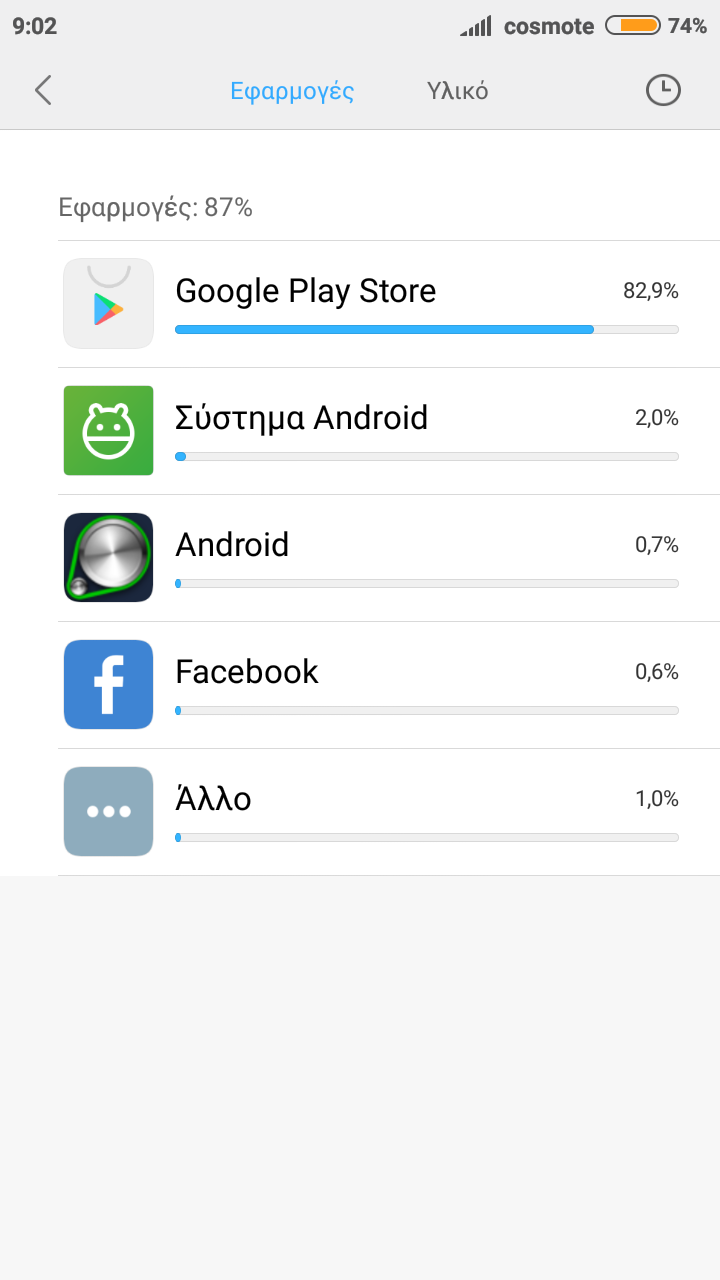
Task: Expand the Άλλο battery usage row
Action: pos(388,812)
